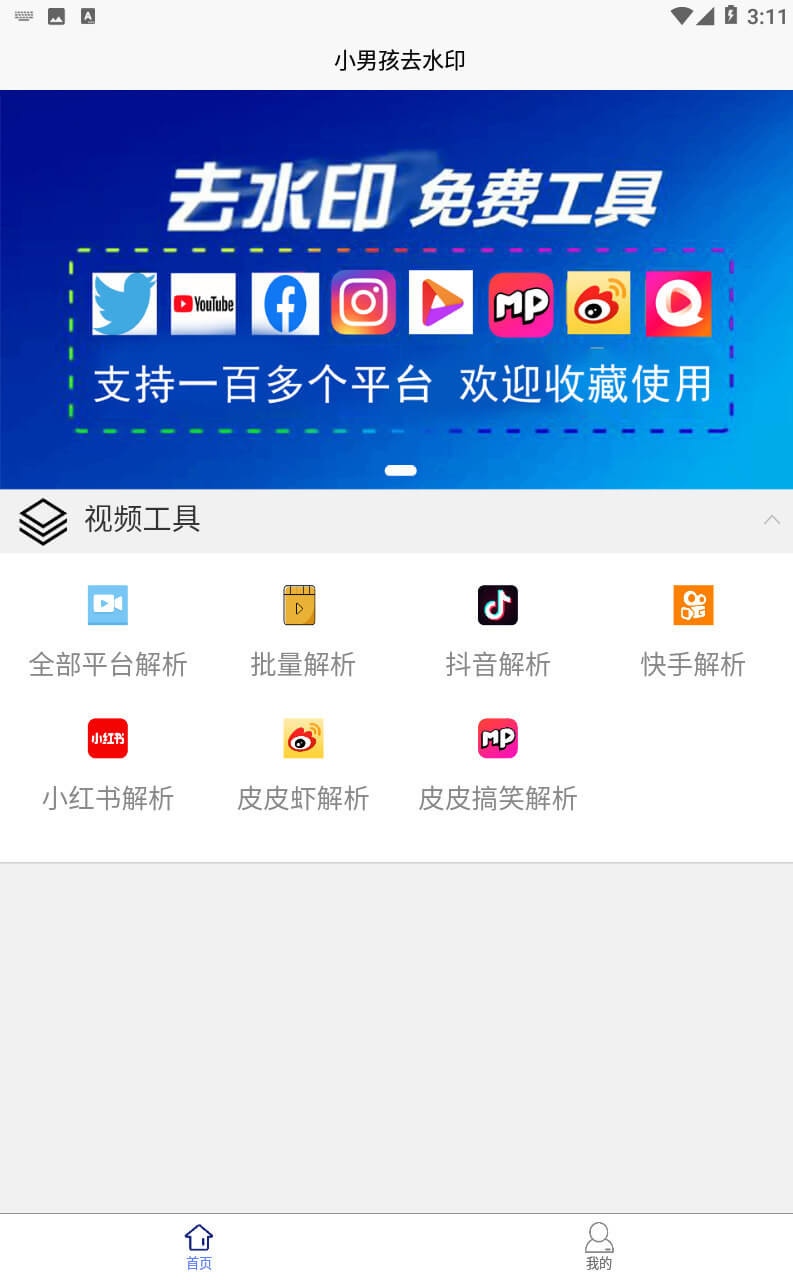
Task: Open 快手解析 tool
Action: (693, 632)
